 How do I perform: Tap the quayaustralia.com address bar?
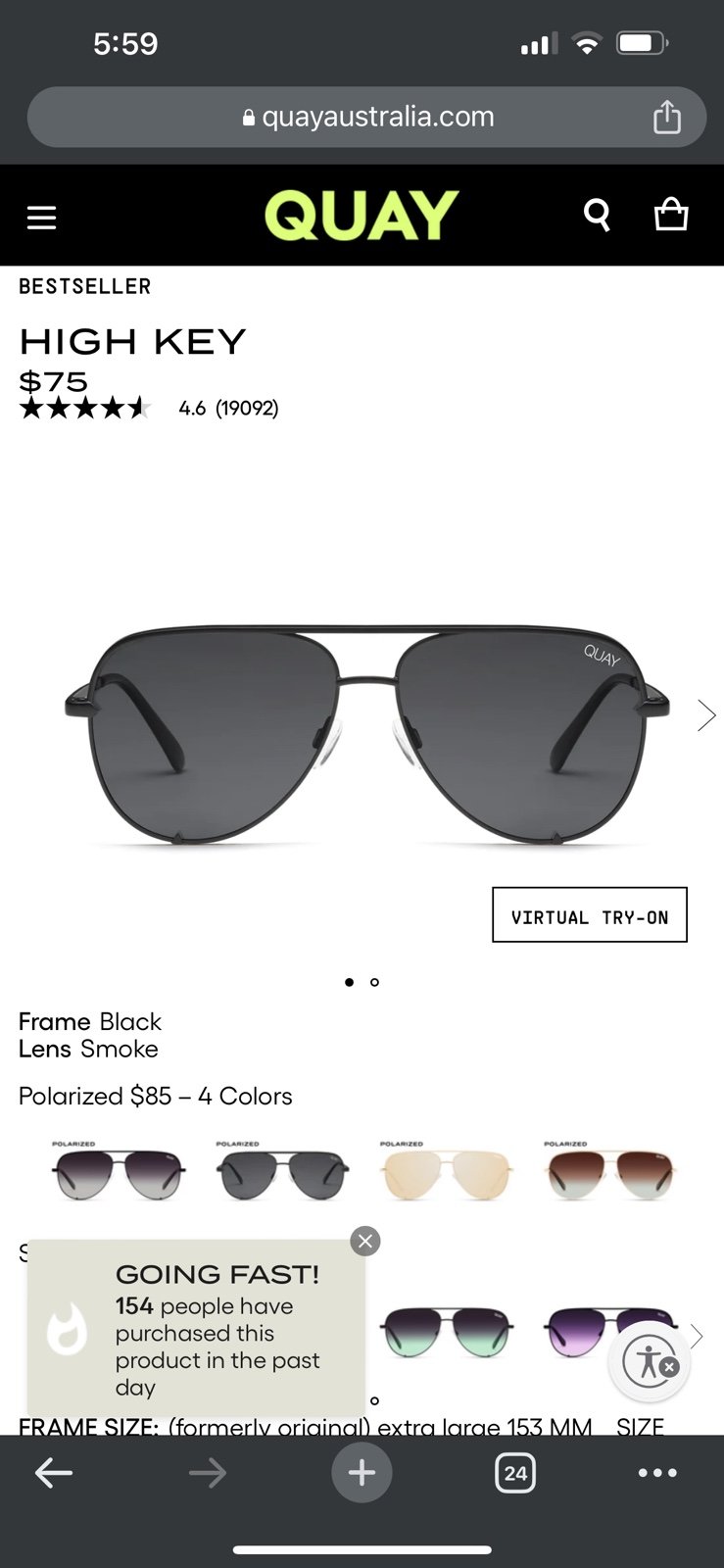click(x=366, y=117)
